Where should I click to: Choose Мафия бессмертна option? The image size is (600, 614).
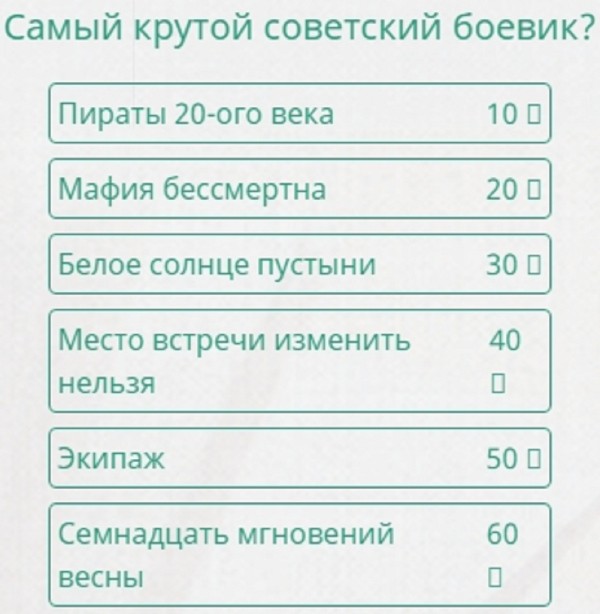pyautogui.click(x=299, y=188)
